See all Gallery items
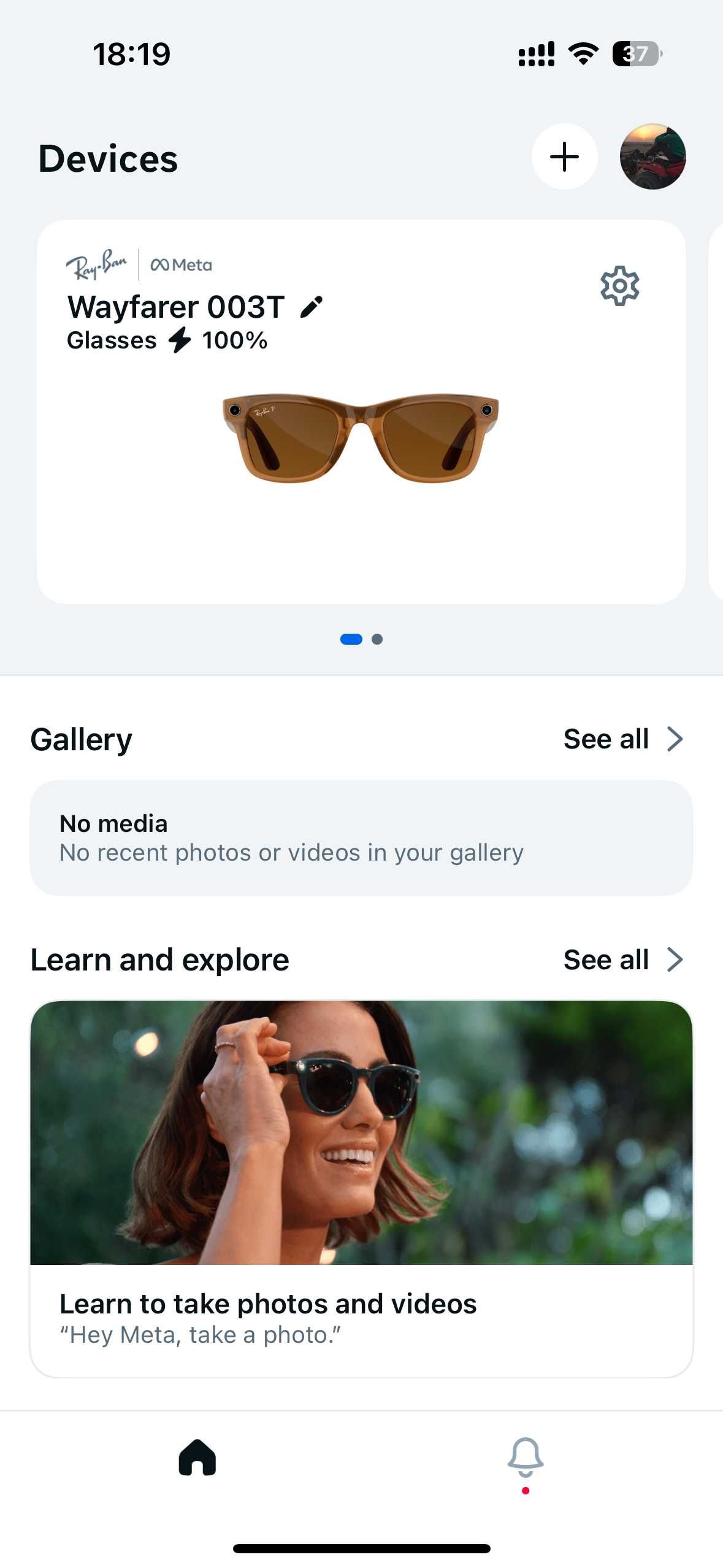Viewport: 723px width, 1568px height. [622, 739]
